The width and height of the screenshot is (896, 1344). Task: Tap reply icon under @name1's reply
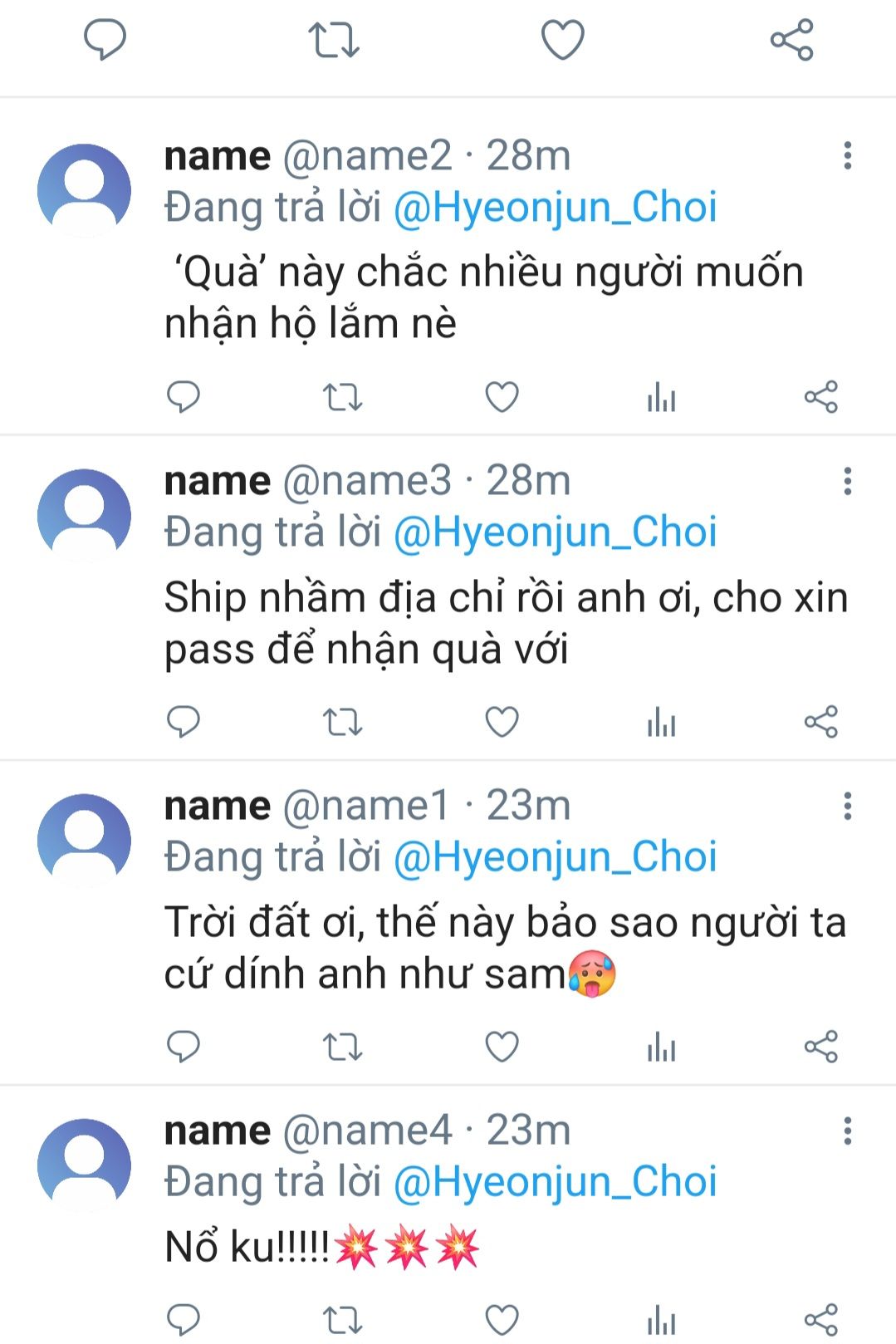point(184,1047)
